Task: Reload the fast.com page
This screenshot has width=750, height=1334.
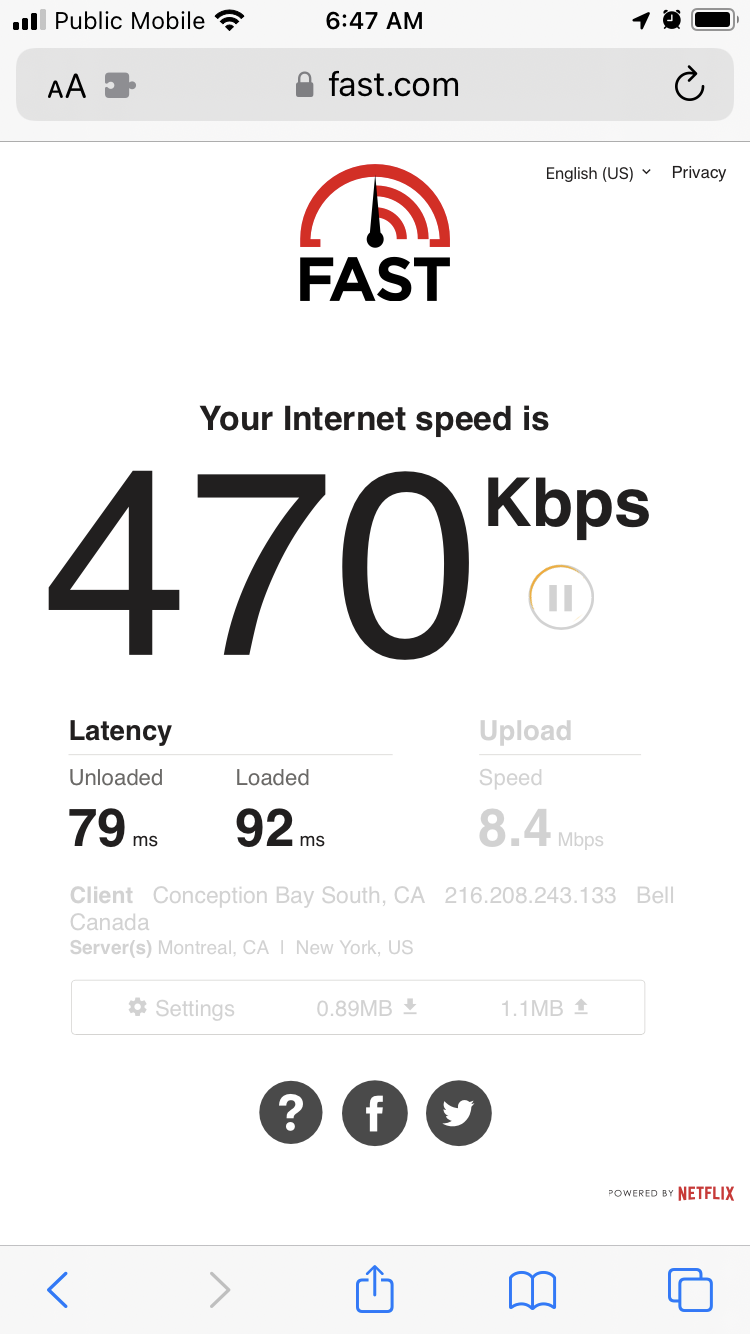Action: [689, 85]
